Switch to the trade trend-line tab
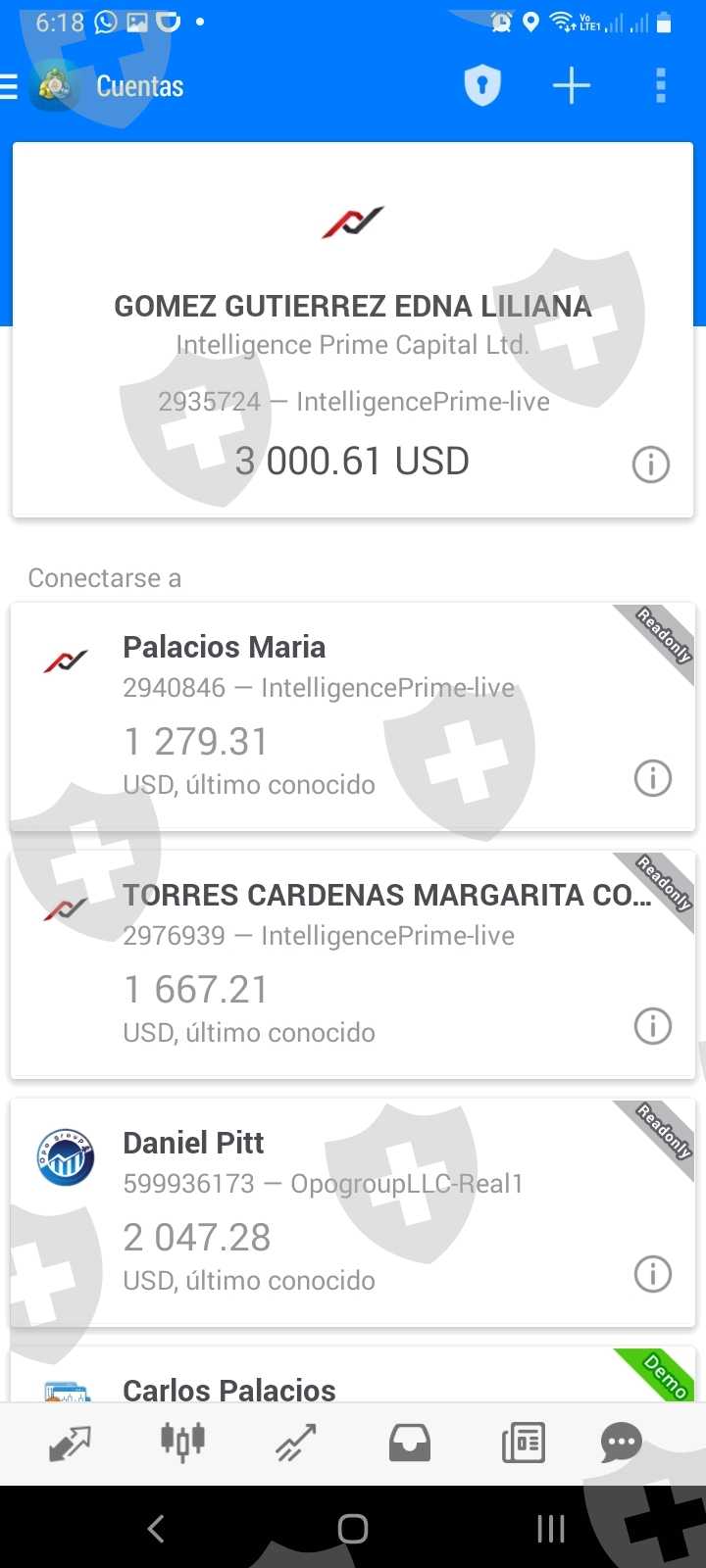The image size is (706, 1568). [295, 1443]
